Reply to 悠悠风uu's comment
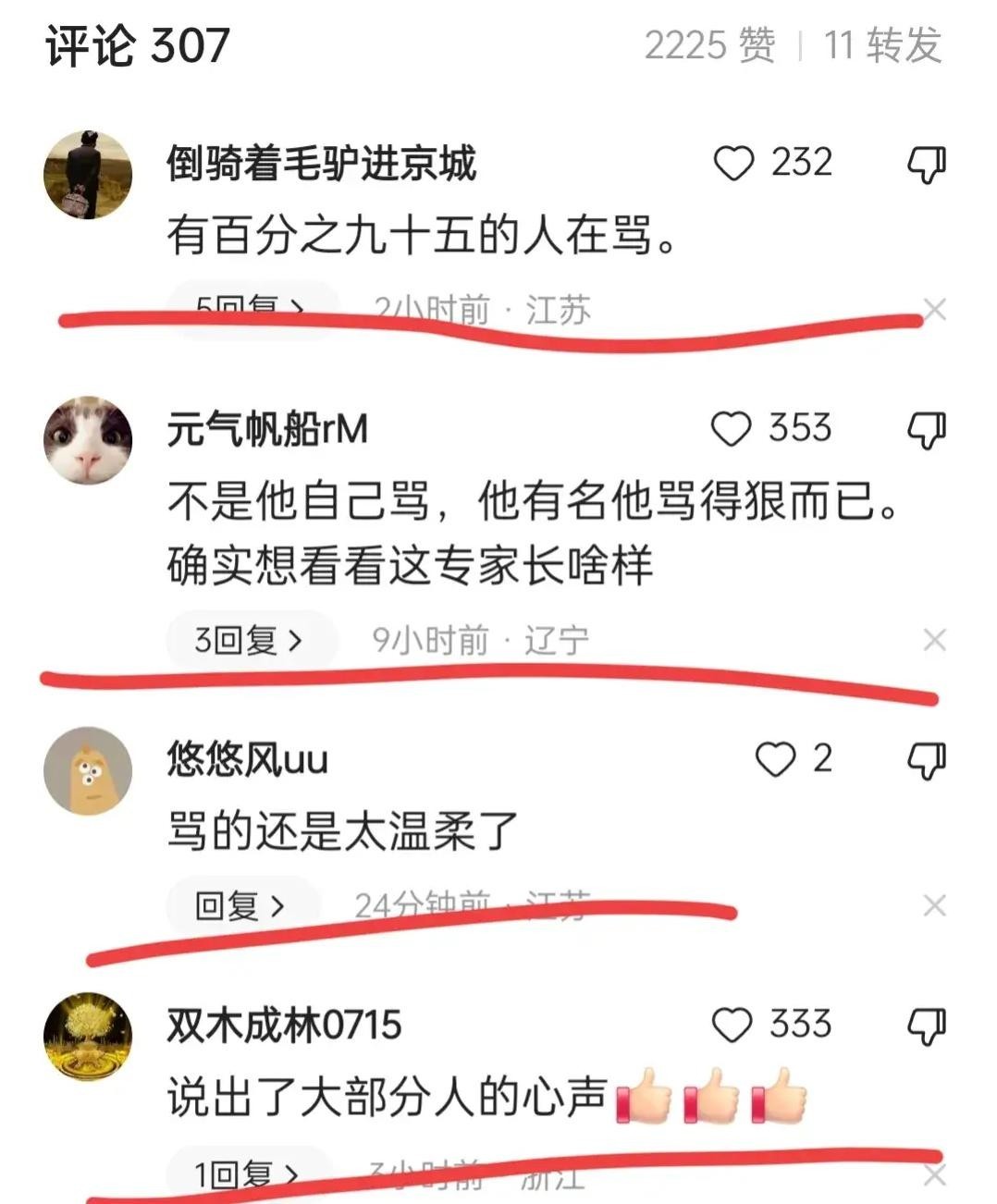Screen dimensions: 997x1204 click(240, 905)
